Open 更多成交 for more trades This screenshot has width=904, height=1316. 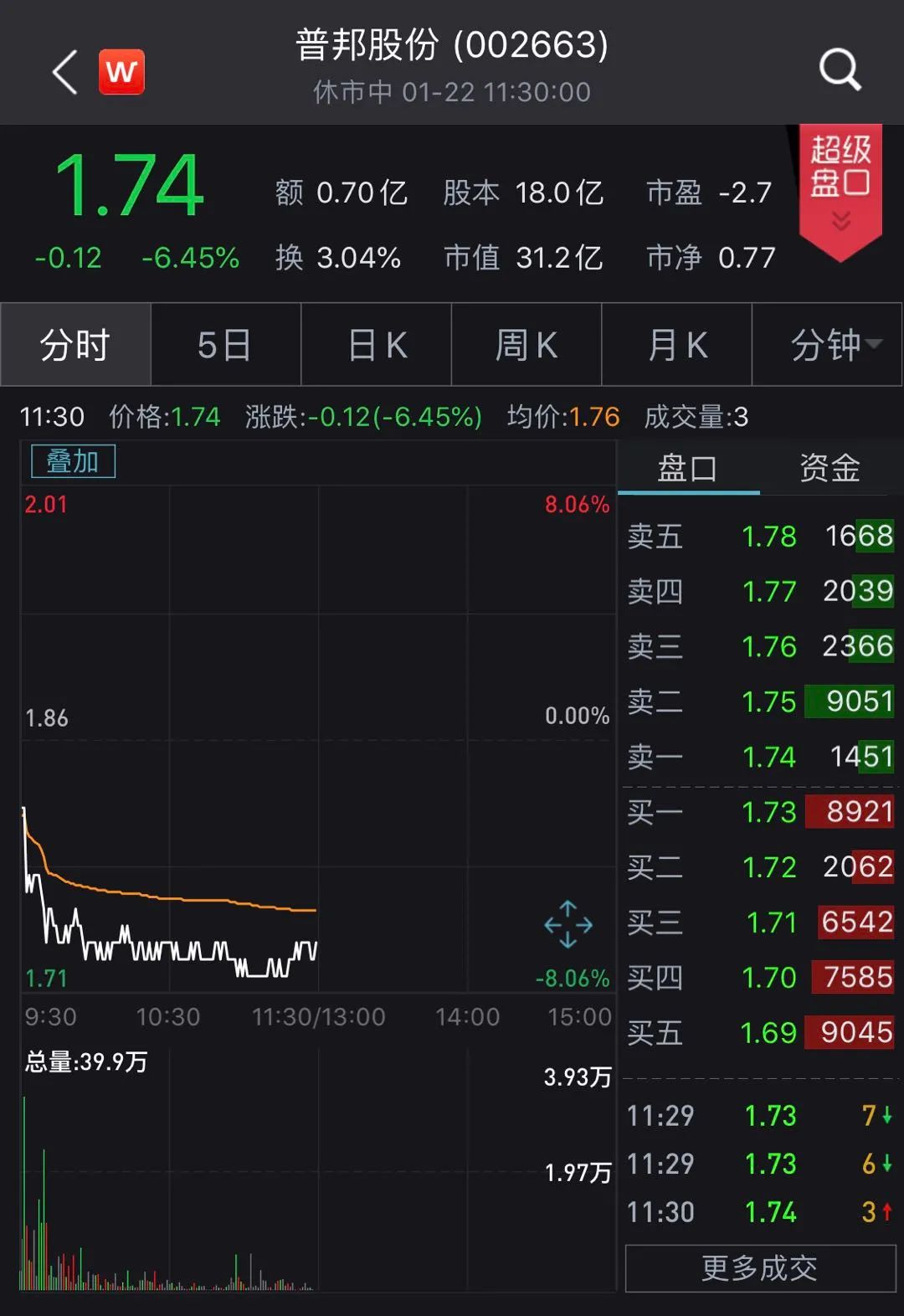click(x=760, y=1267)
